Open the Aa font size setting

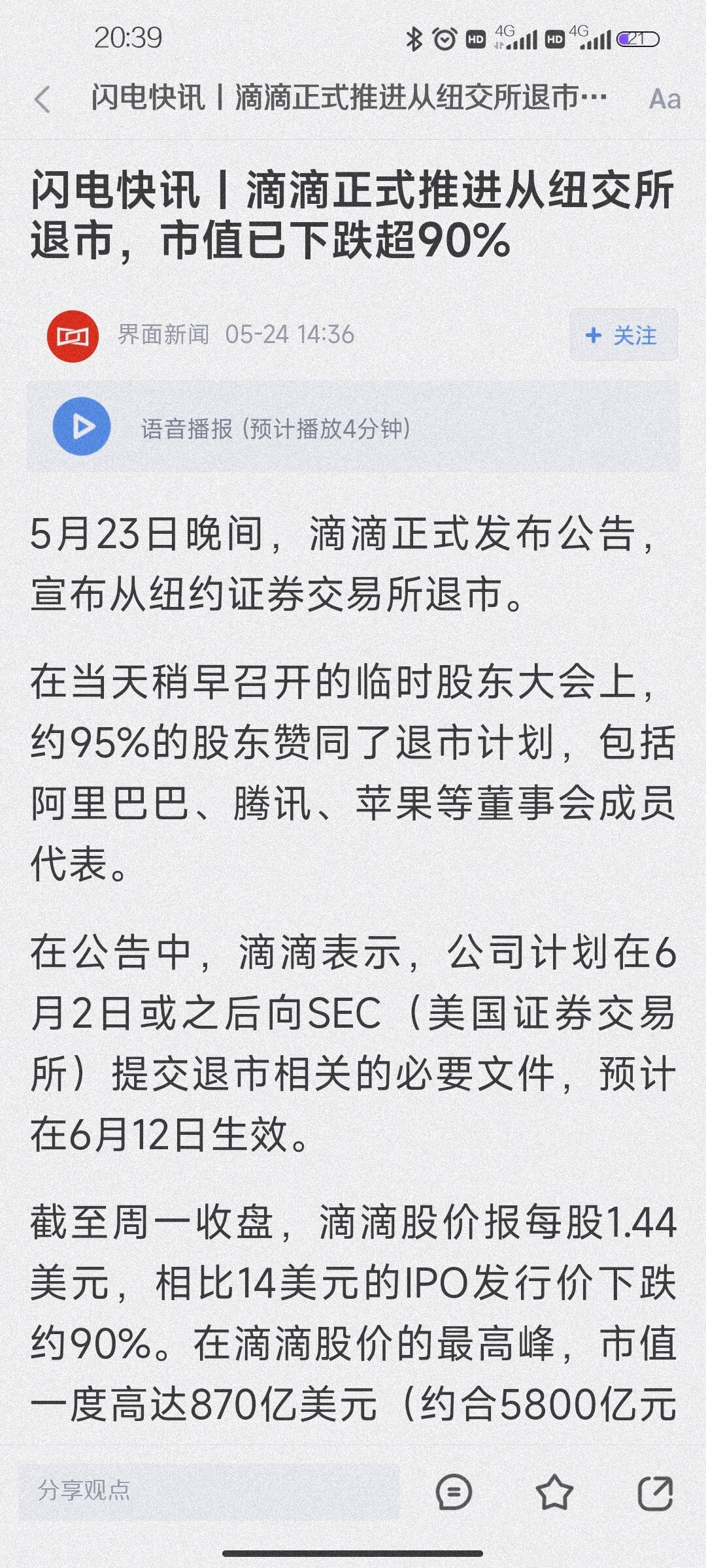click(x=665, y=99)
